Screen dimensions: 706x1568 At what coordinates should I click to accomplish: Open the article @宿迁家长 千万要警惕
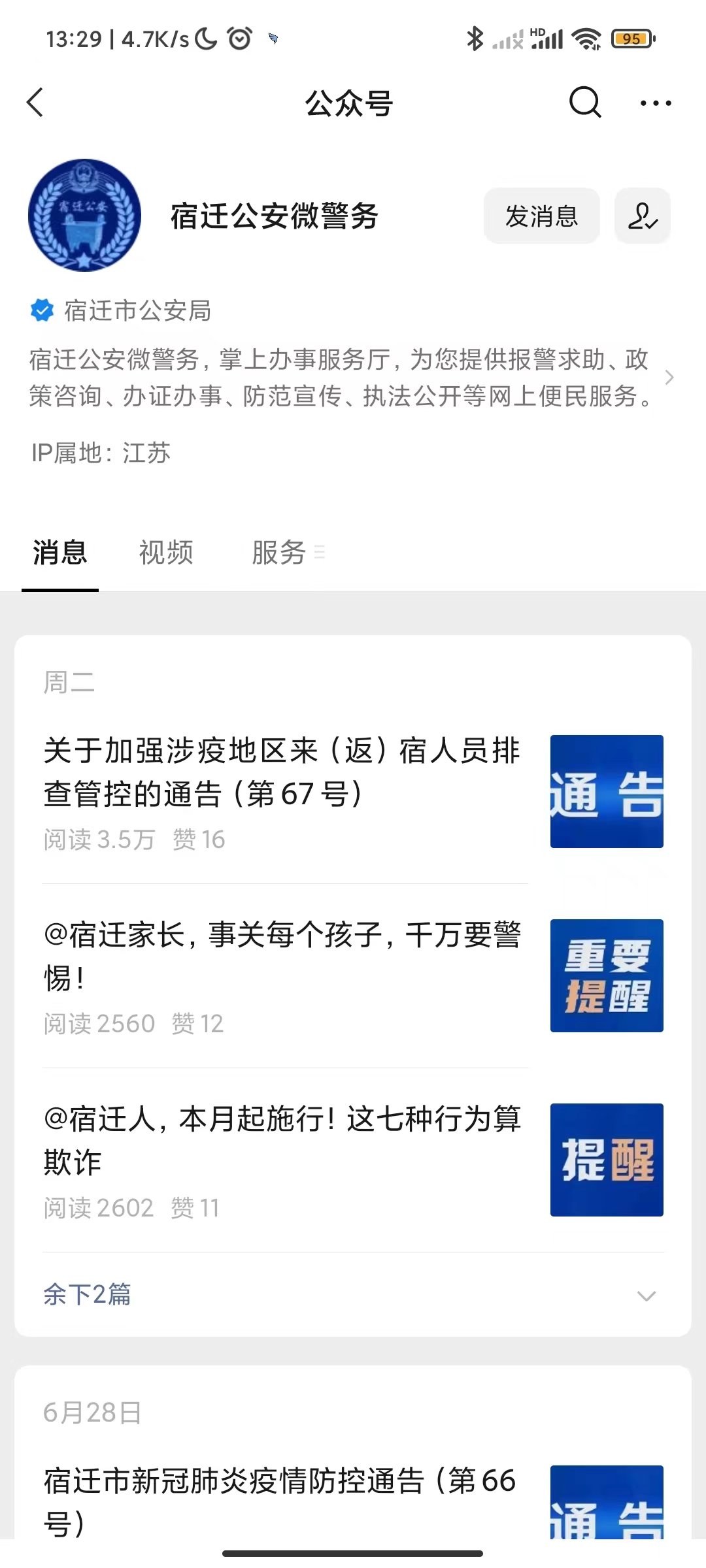(x=282, y=956)
